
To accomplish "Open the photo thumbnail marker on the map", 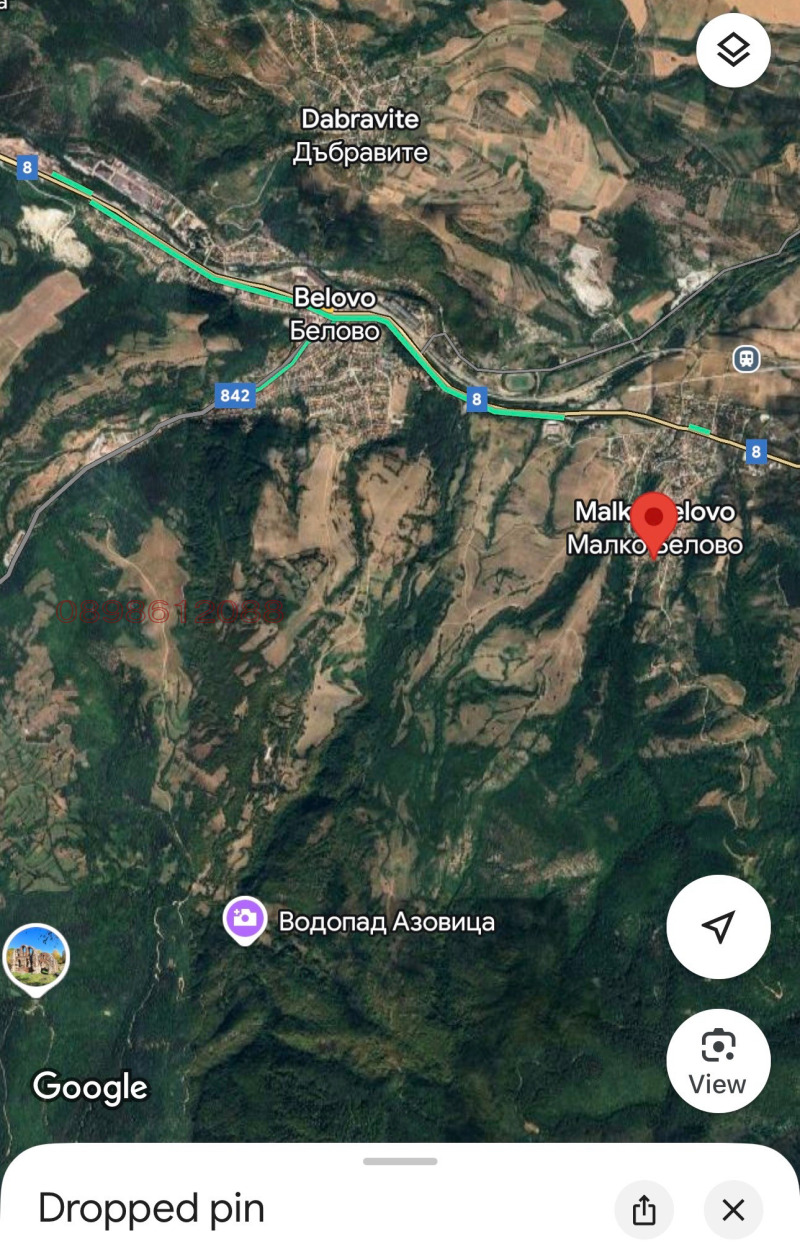I will click(37, 957).
